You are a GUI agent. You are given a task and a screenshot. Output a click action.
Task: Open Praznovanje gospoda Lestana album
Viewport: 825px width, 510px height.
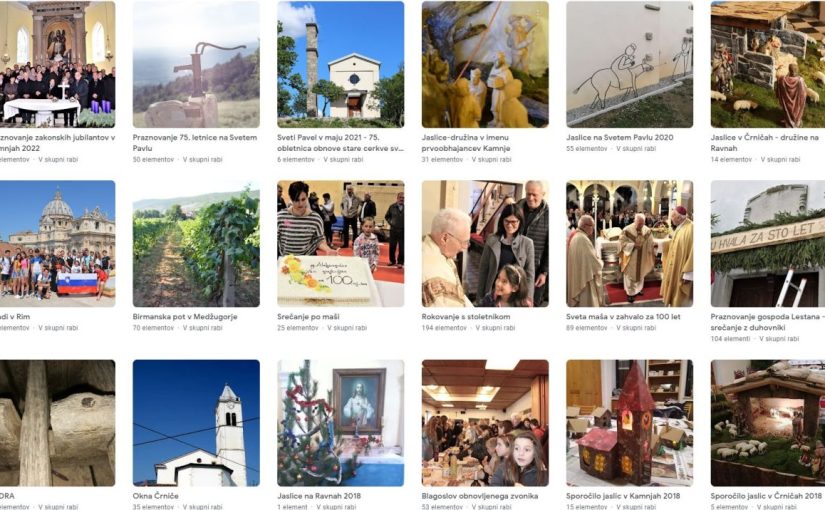click(x=768, y=243)
